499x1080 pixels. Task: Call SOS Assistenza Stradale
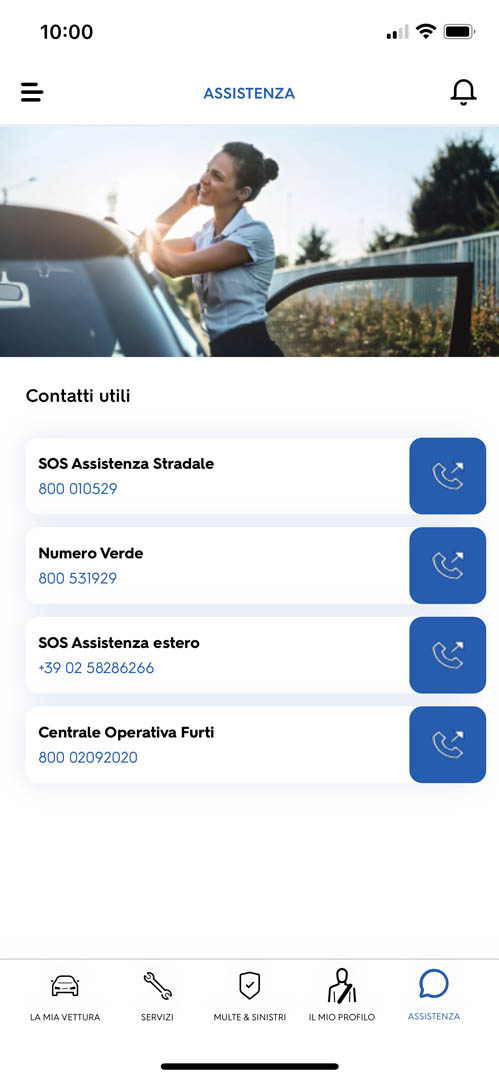[447, 476]
